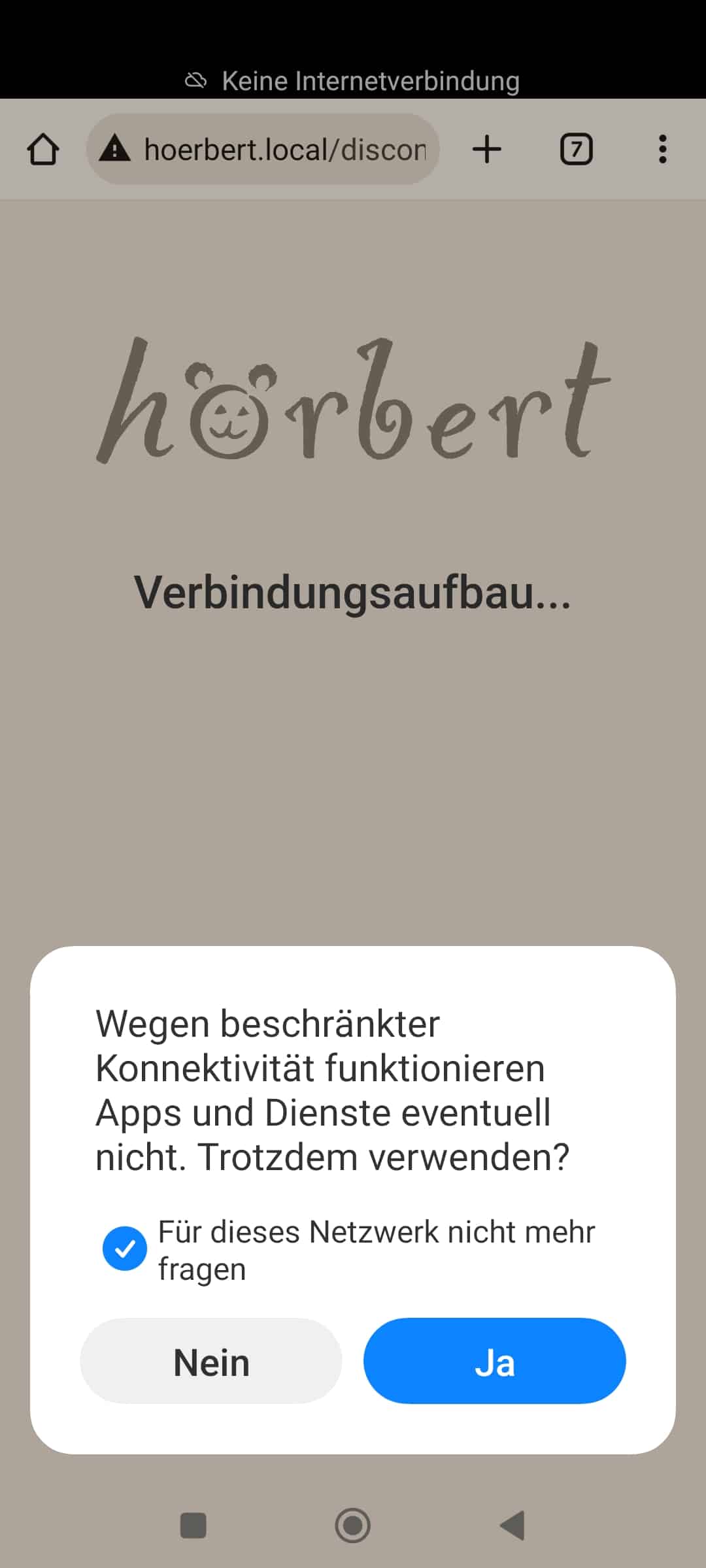This screenshot has height=1568, width=706.
Task: Decline by tapping Nein
Action: pos(211,1360)
